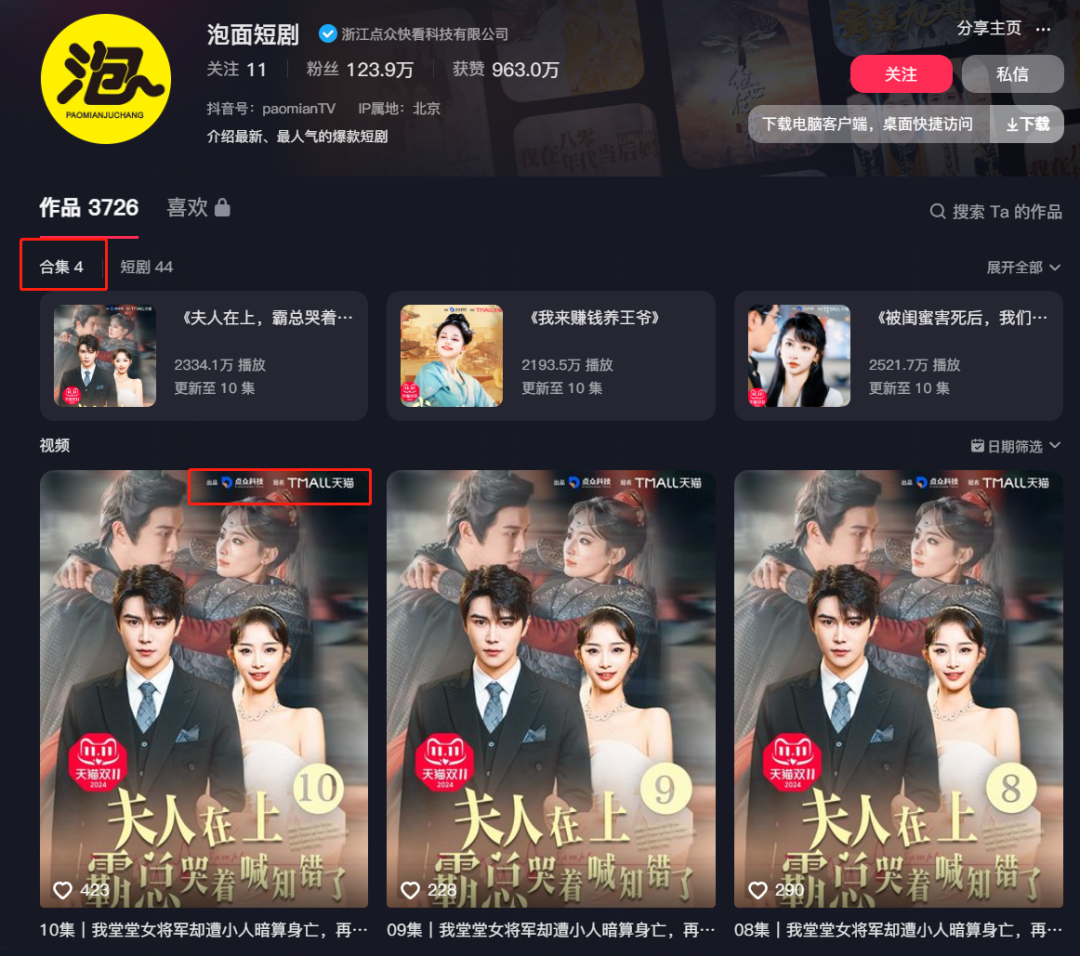Open collection 《夫人在上，霸总哭着…》
This screenshot has width=1080, height=956.
(204, 356)
